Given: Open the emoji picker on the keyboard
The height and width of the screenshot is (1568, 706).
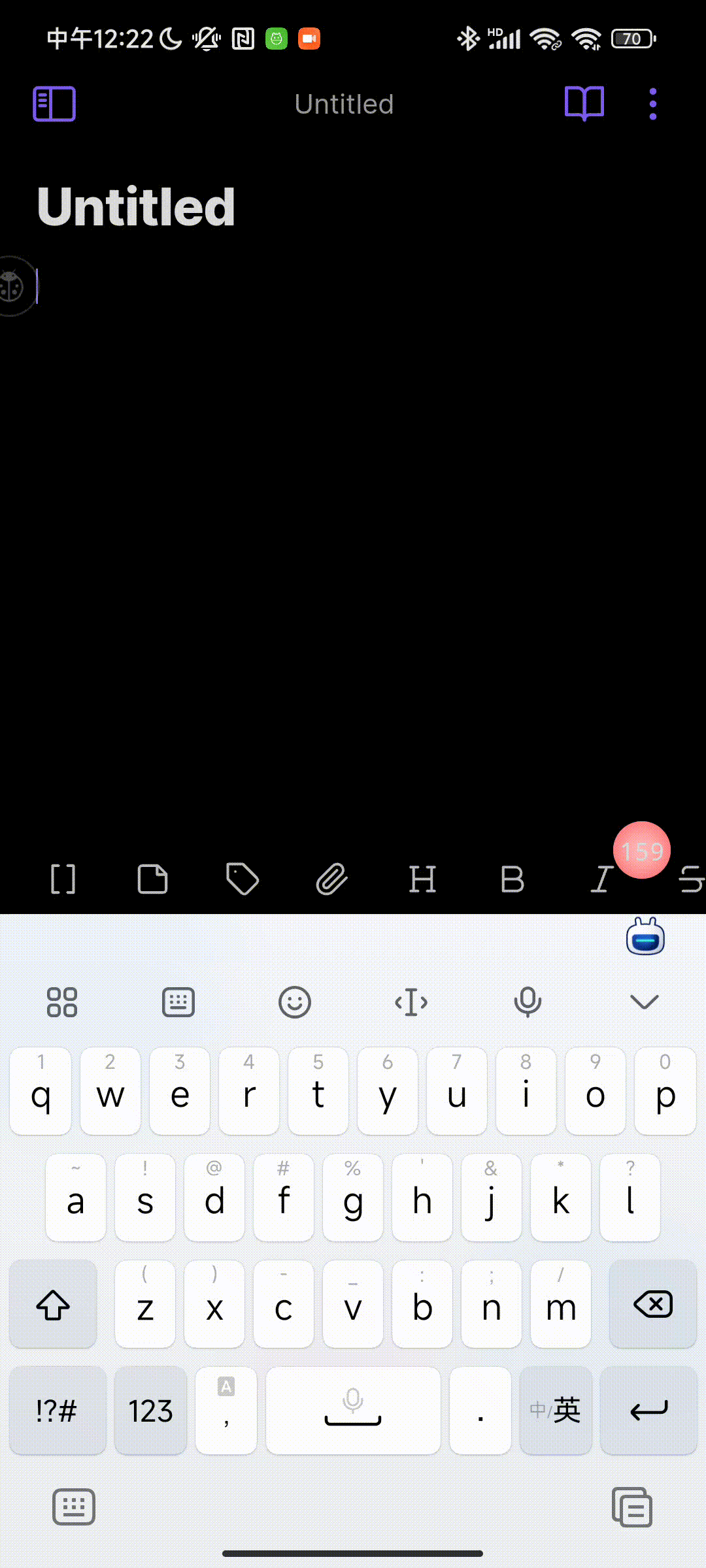Looking at the screenshot, I should (x=295, y=1002).
